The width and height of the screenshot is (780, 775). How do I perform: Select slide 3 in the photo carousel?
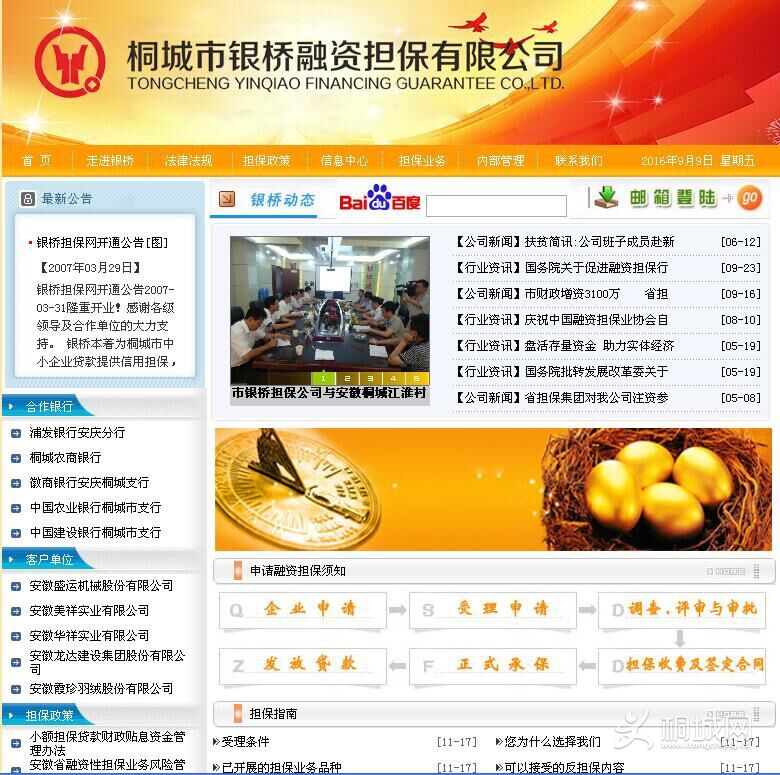pyautogui.click(x=369, y=378)
